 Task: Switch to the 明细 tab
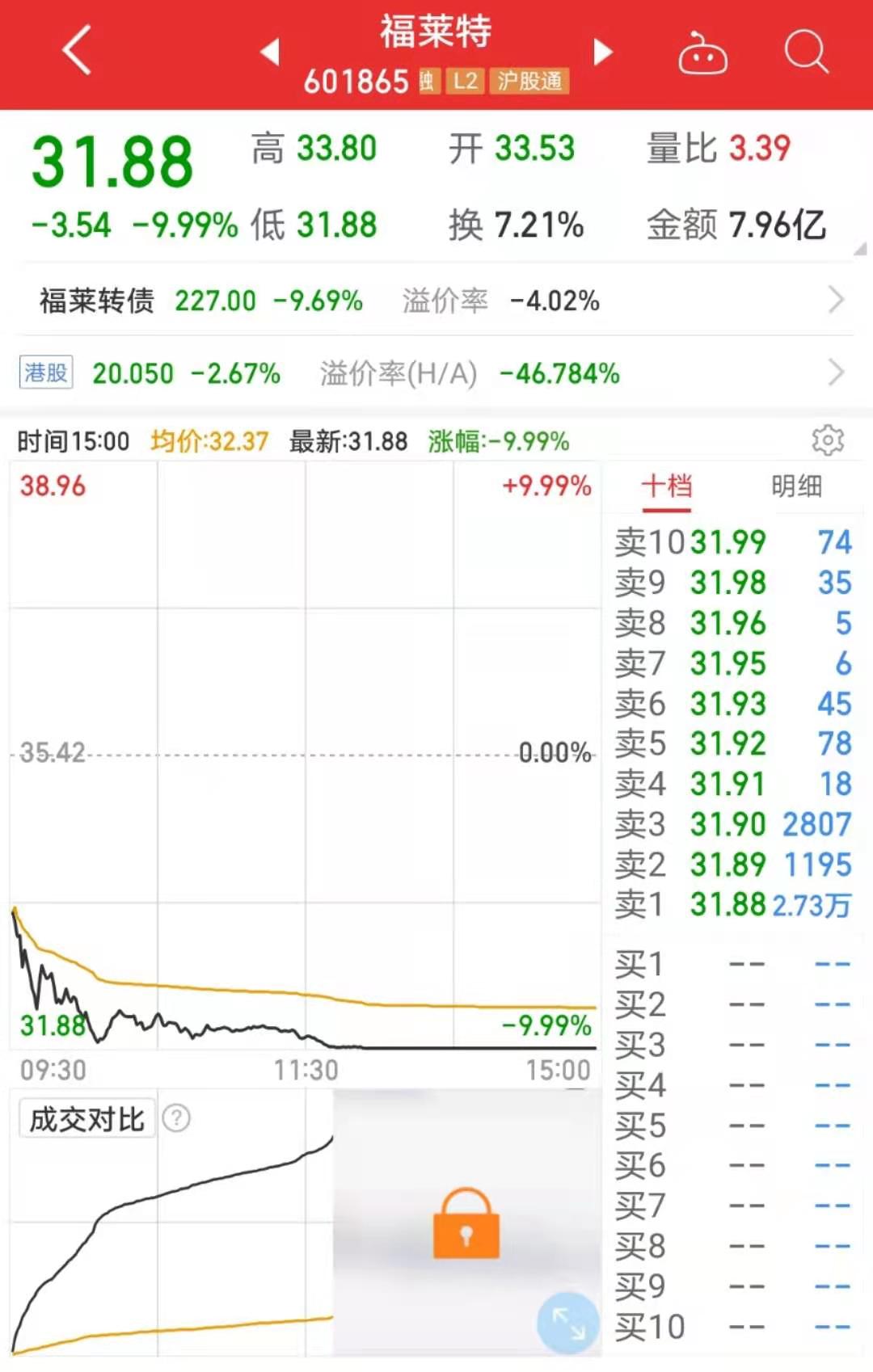click(x=796, y=486)
